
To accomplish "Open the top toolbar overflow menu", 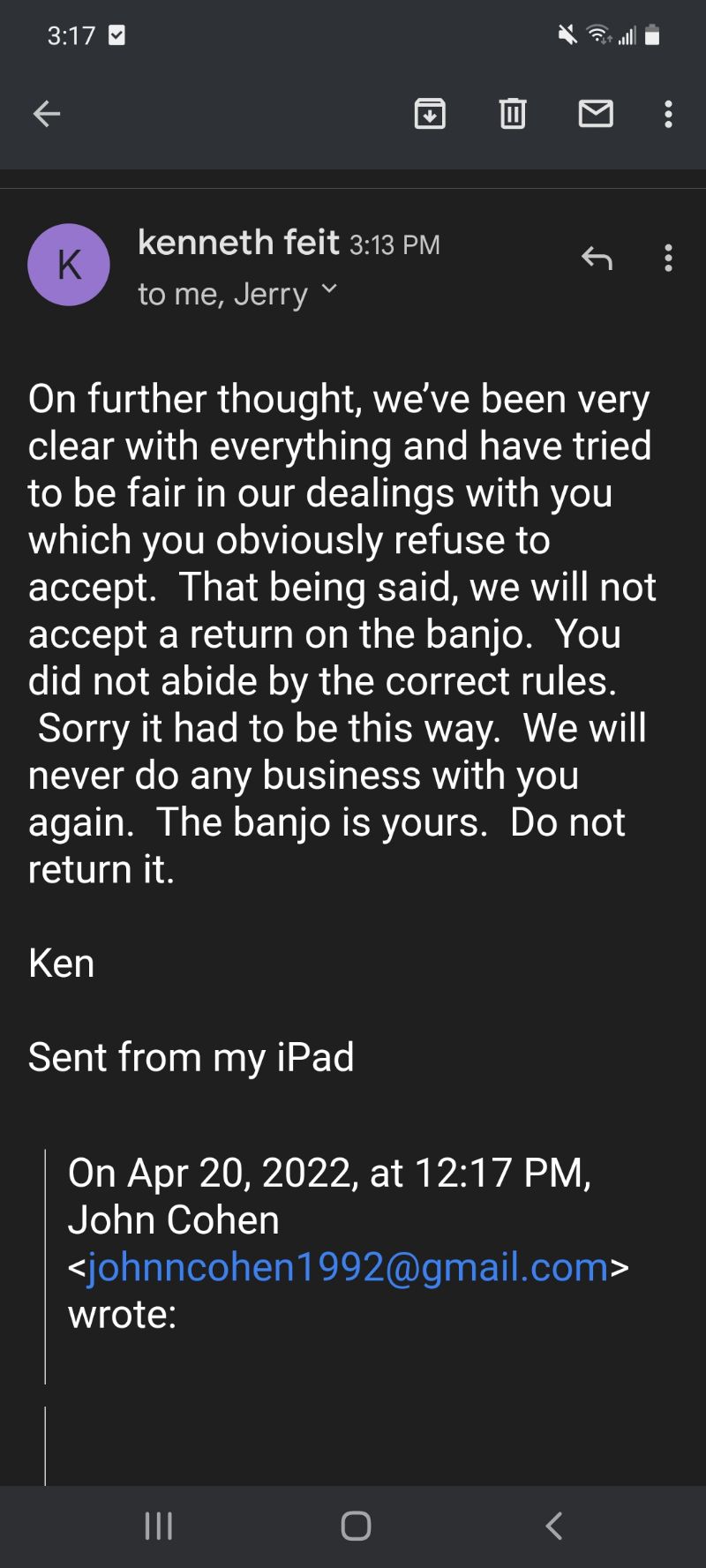I will point(668,114).
